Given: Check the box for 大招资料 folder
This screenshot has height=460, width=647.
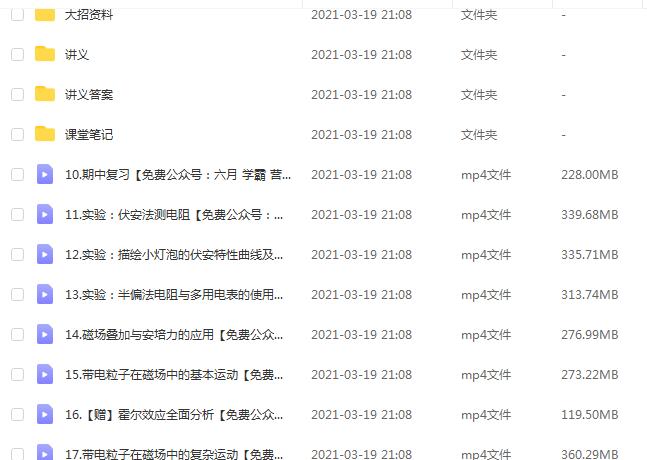Looking at the screenshot, I should point(17,15).
